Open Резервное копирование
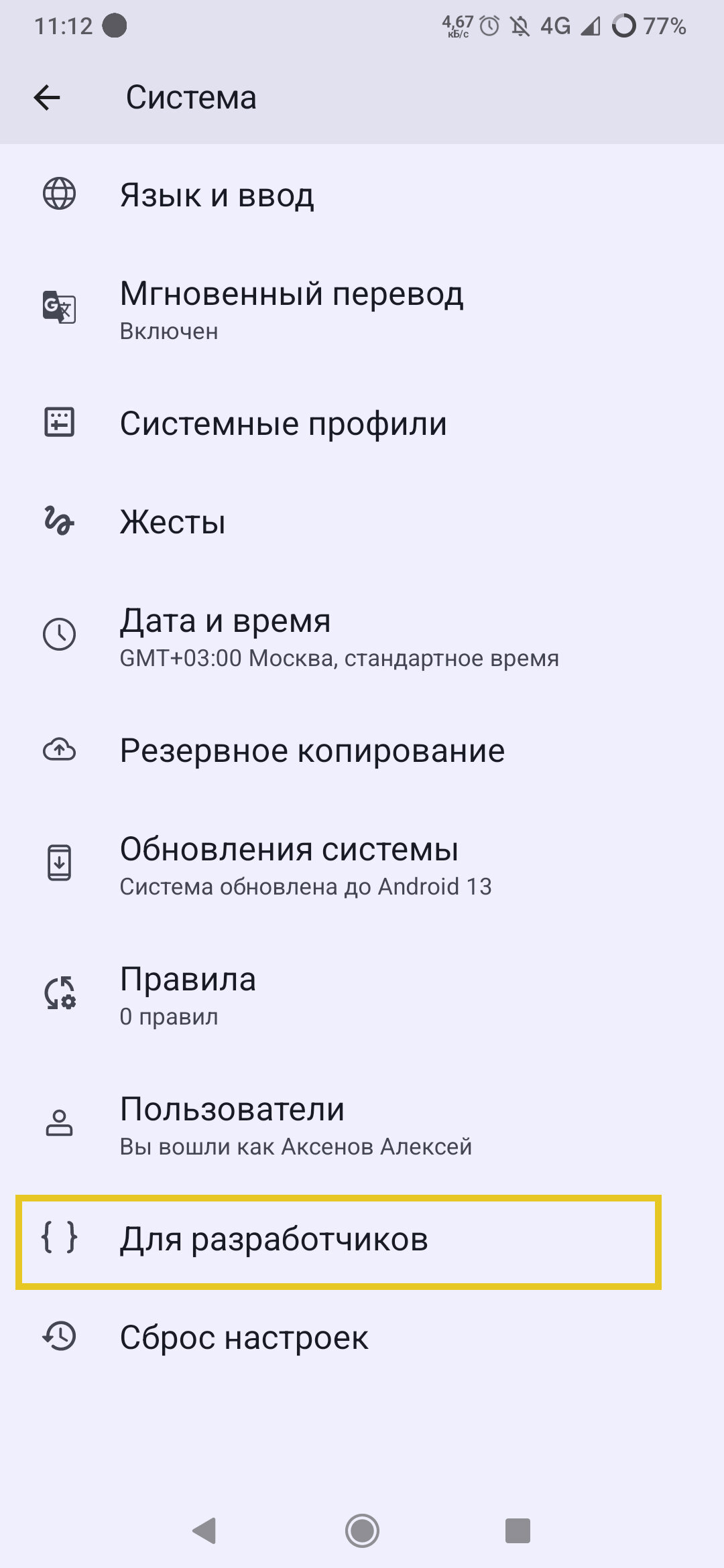The image size is (724, 1568). pyautogui.click(x=362, y=750)
